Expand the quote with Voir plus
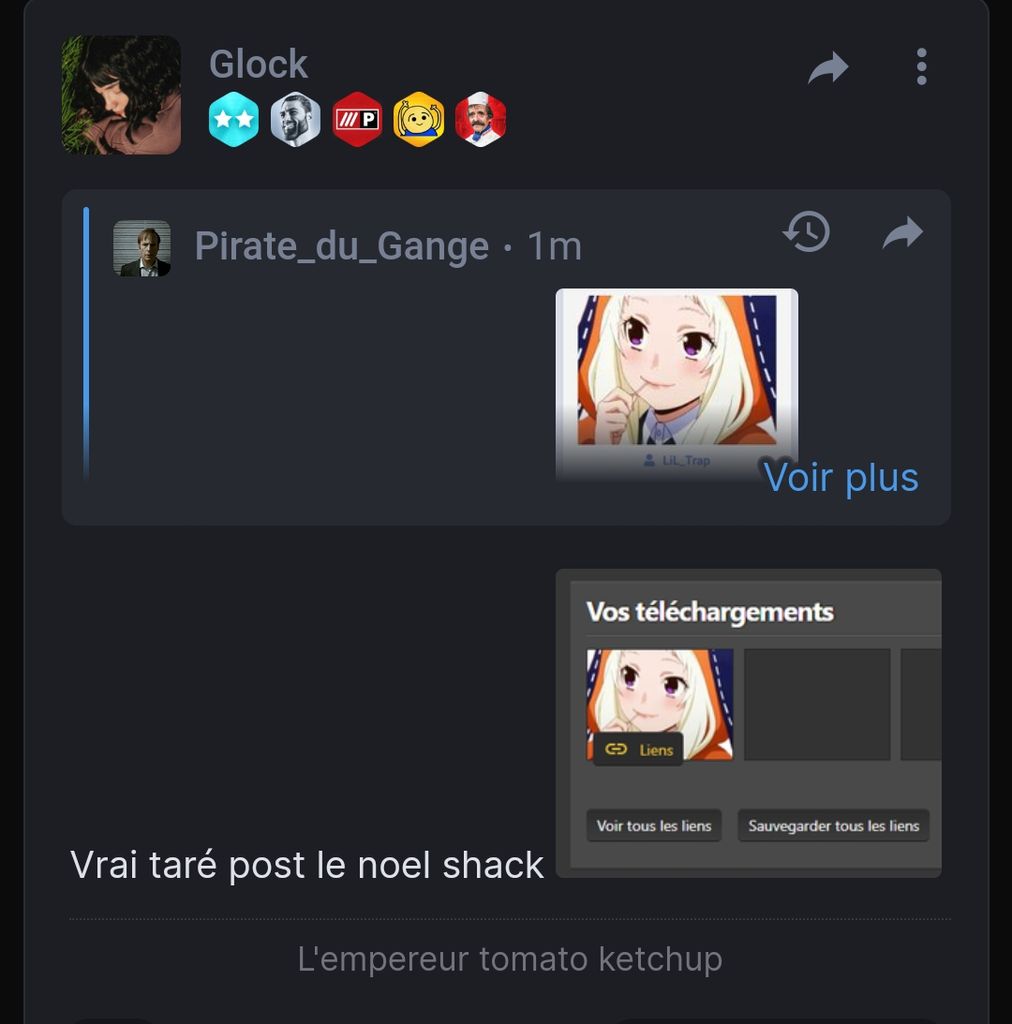The image size is (1012, 1024). point(840,477)
